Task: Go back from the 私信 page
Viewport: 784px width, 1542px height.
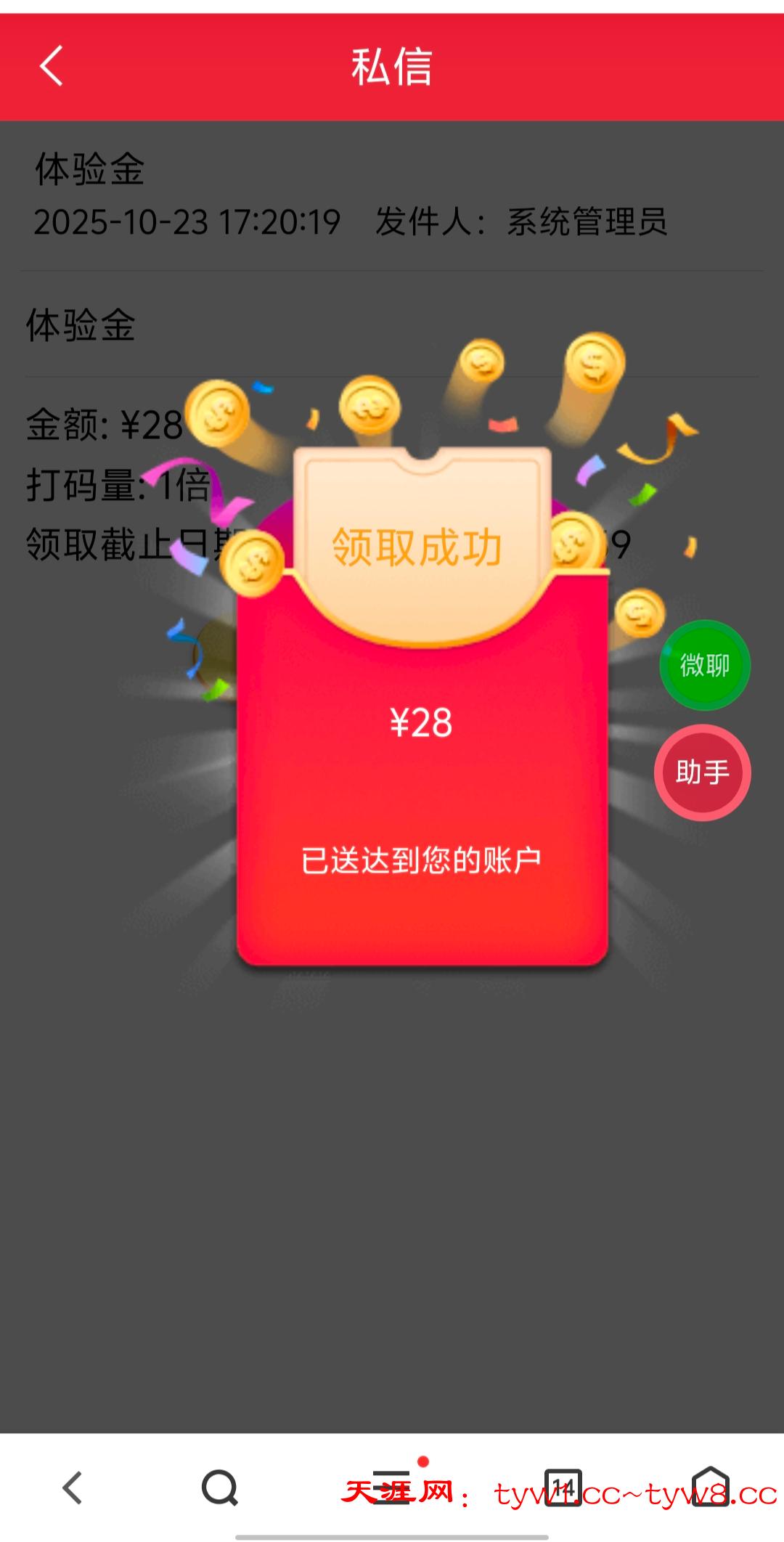Action: (x=52, y=66)
